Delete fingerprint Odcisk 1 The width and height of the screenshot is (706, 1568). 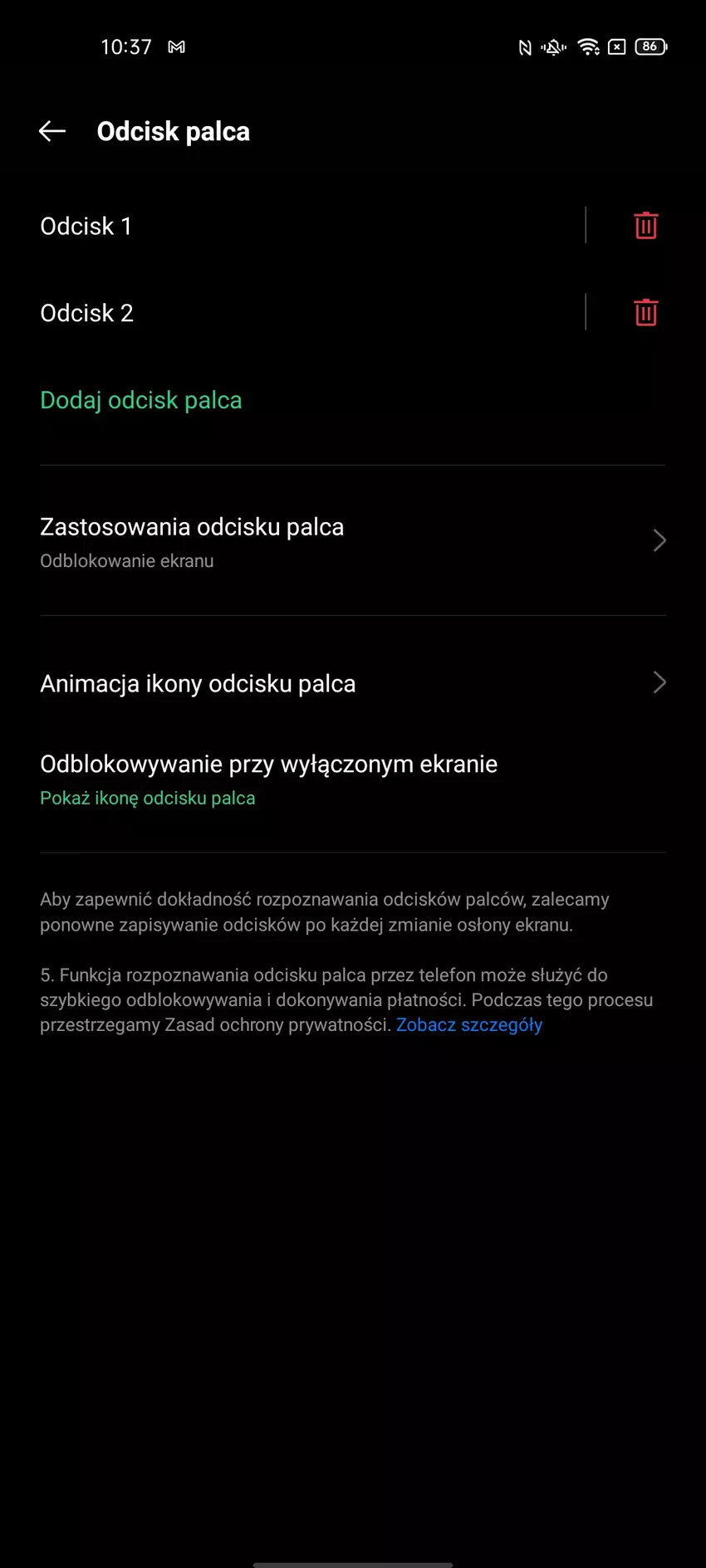click(645, 226)
